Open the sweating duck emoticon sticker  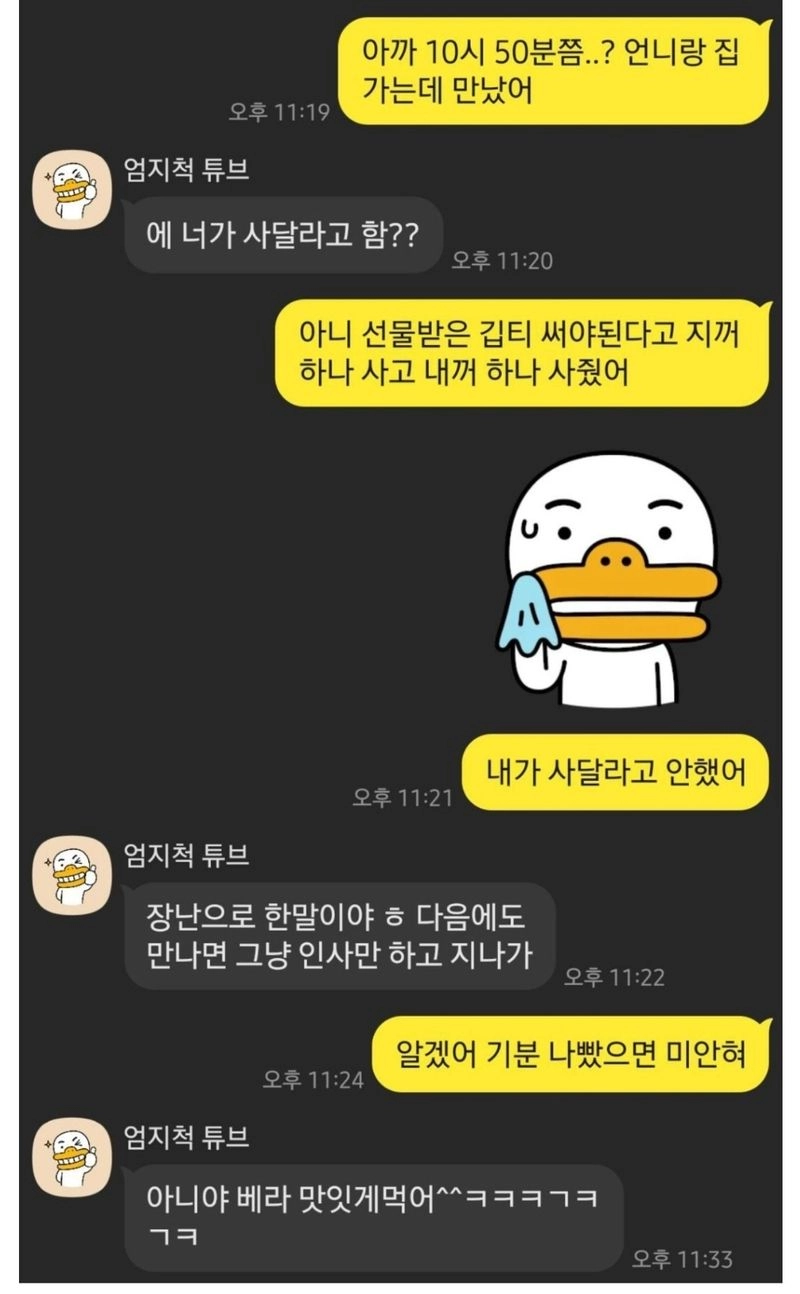coord(608,580)
